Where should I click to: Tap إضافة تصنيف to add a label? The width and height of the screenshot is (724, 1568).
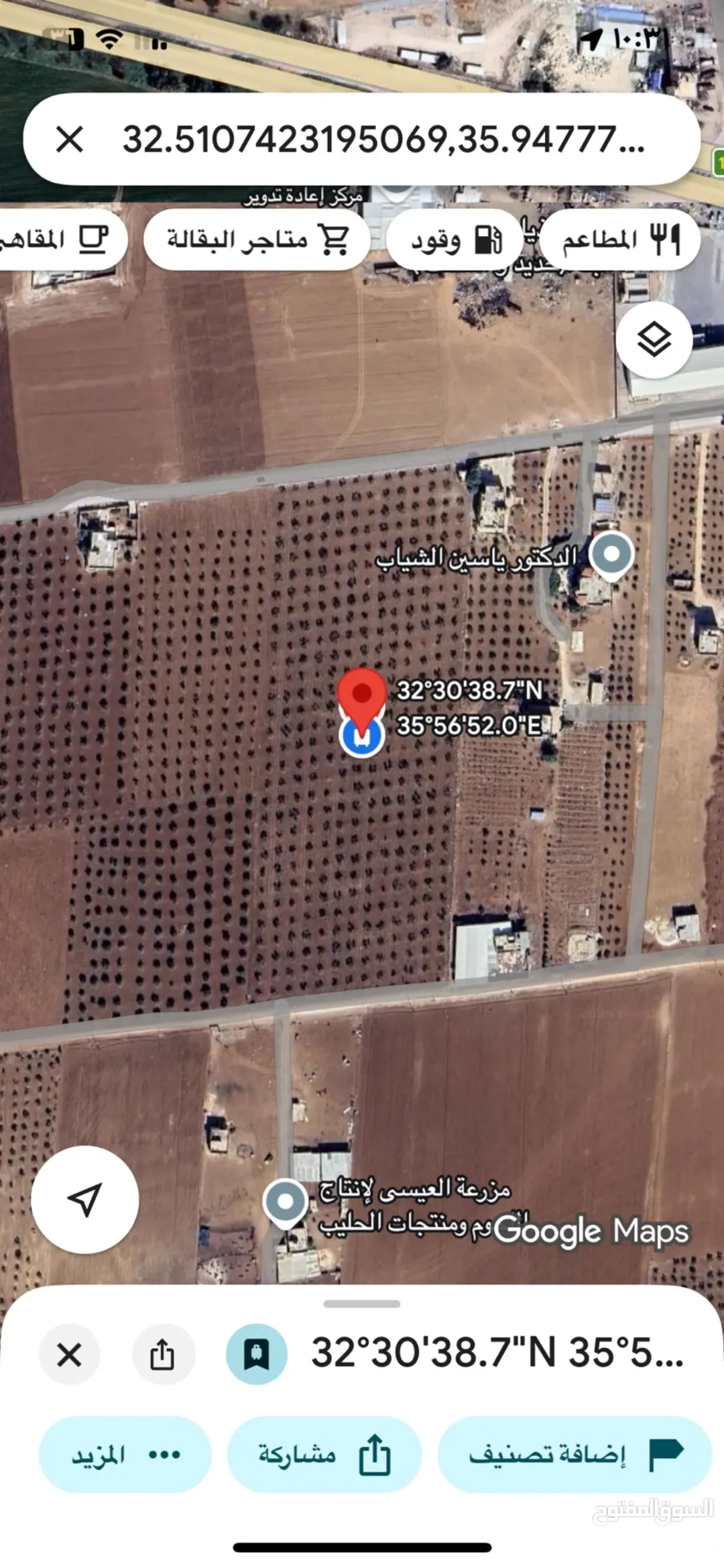(575, 1455)
